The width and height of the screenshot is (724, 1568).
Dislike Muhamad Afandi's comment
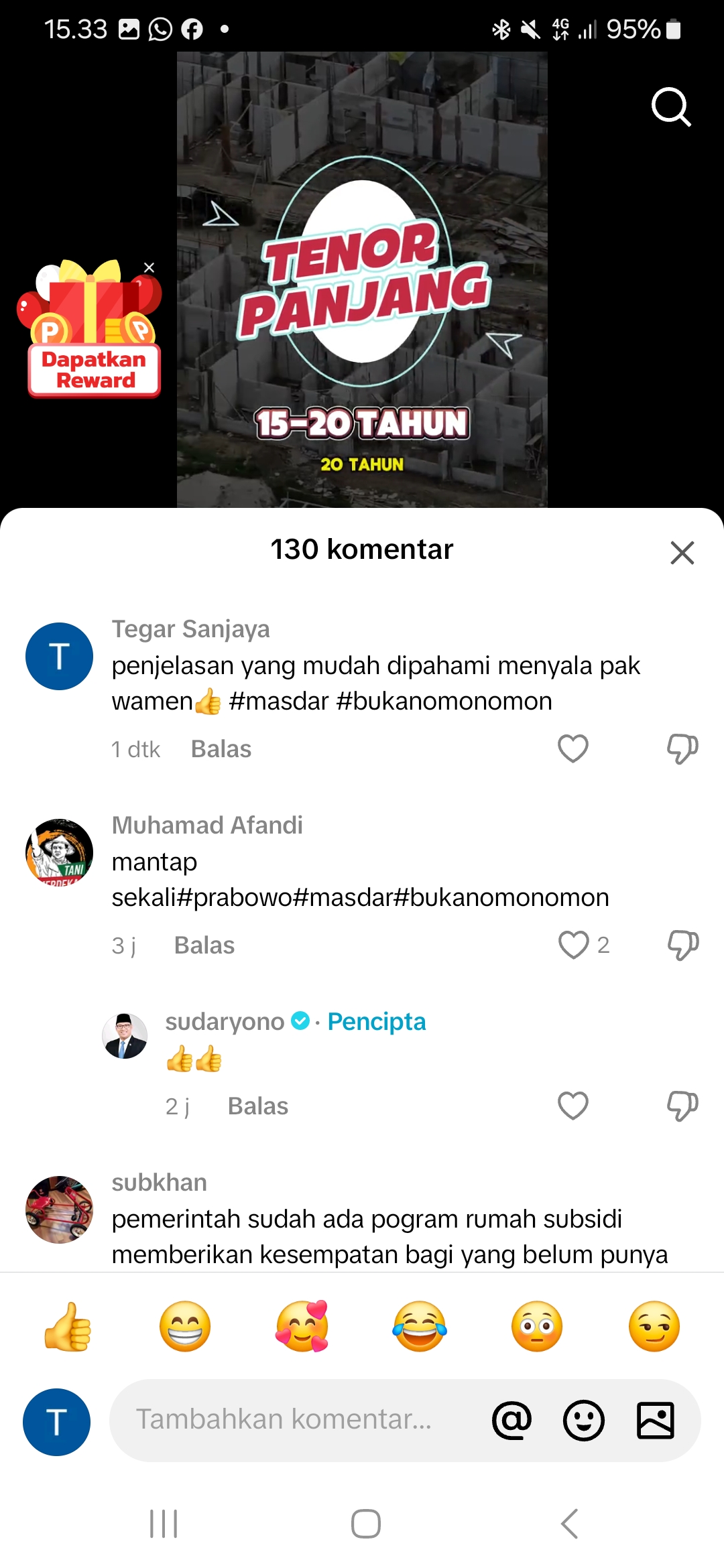click(x=682, y=945)
